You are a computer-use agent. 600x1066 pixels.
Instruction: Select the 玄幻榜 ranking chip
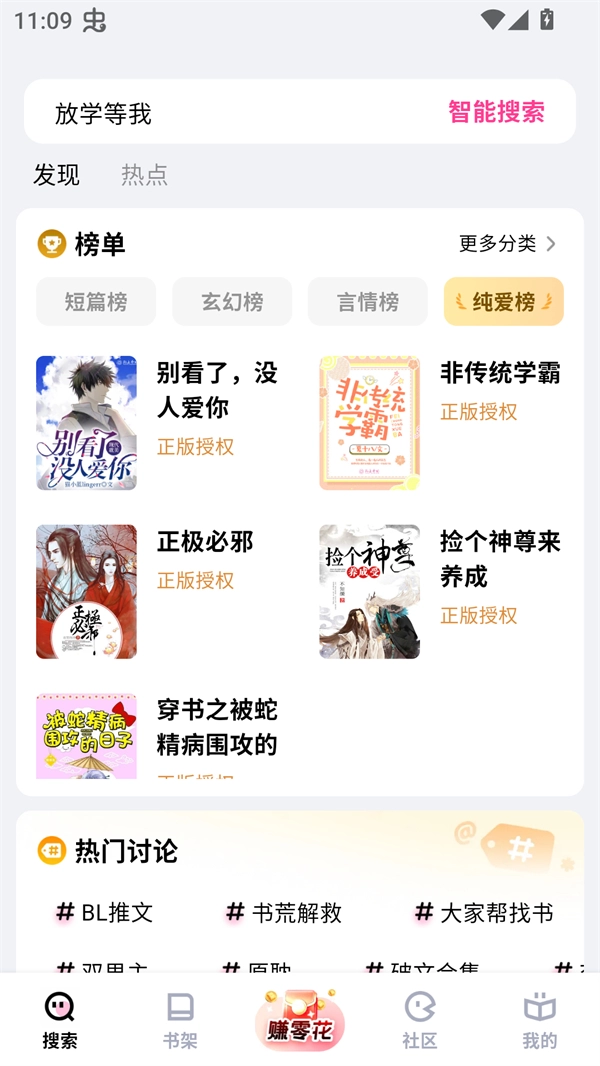coord(232,302)
